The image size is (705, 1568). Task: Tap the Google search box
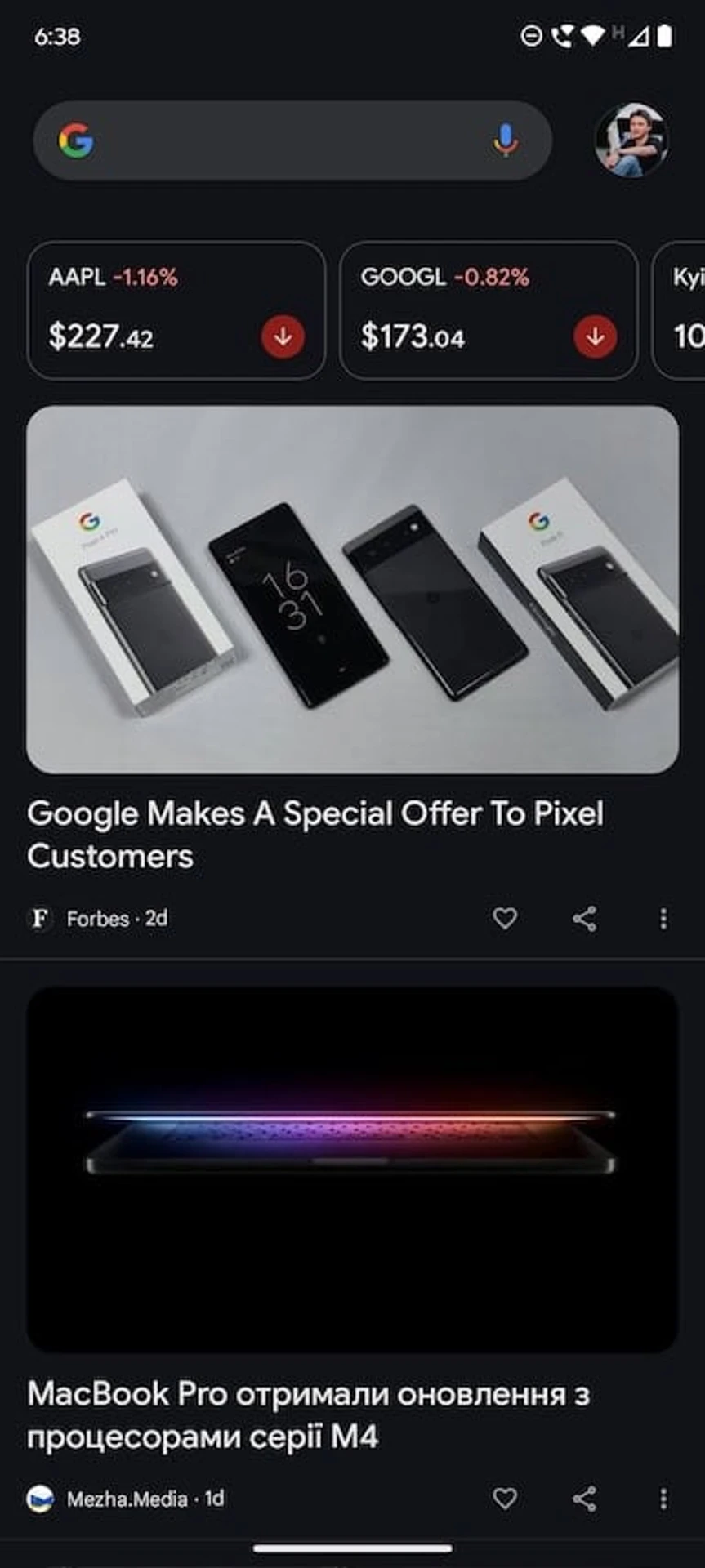(x=278, y=140)
